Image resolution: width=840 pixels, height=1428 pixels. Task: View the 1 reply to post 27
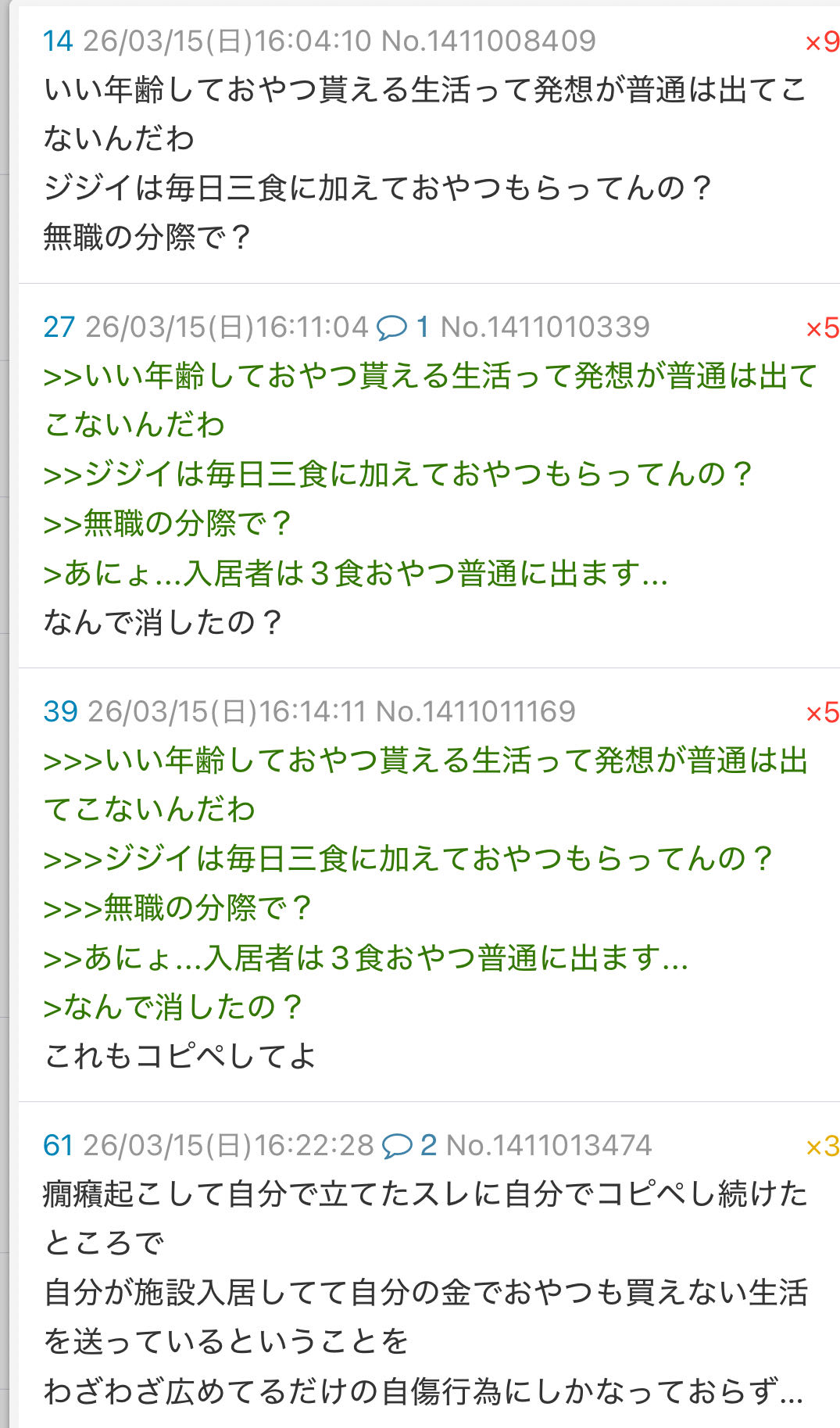pos(402,327)
